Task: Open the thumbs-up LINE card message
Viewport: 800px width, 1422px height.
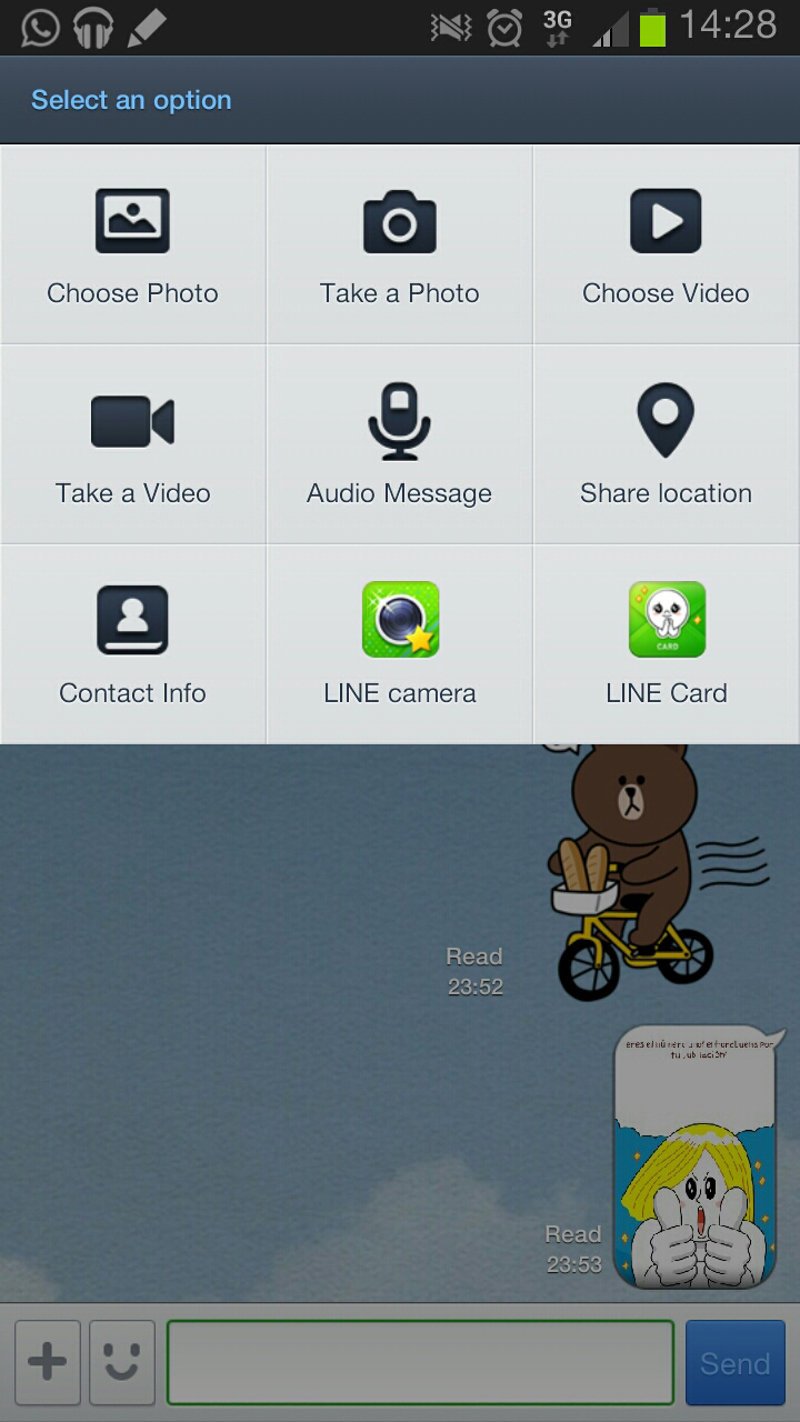Action: tap(695, 1157)
